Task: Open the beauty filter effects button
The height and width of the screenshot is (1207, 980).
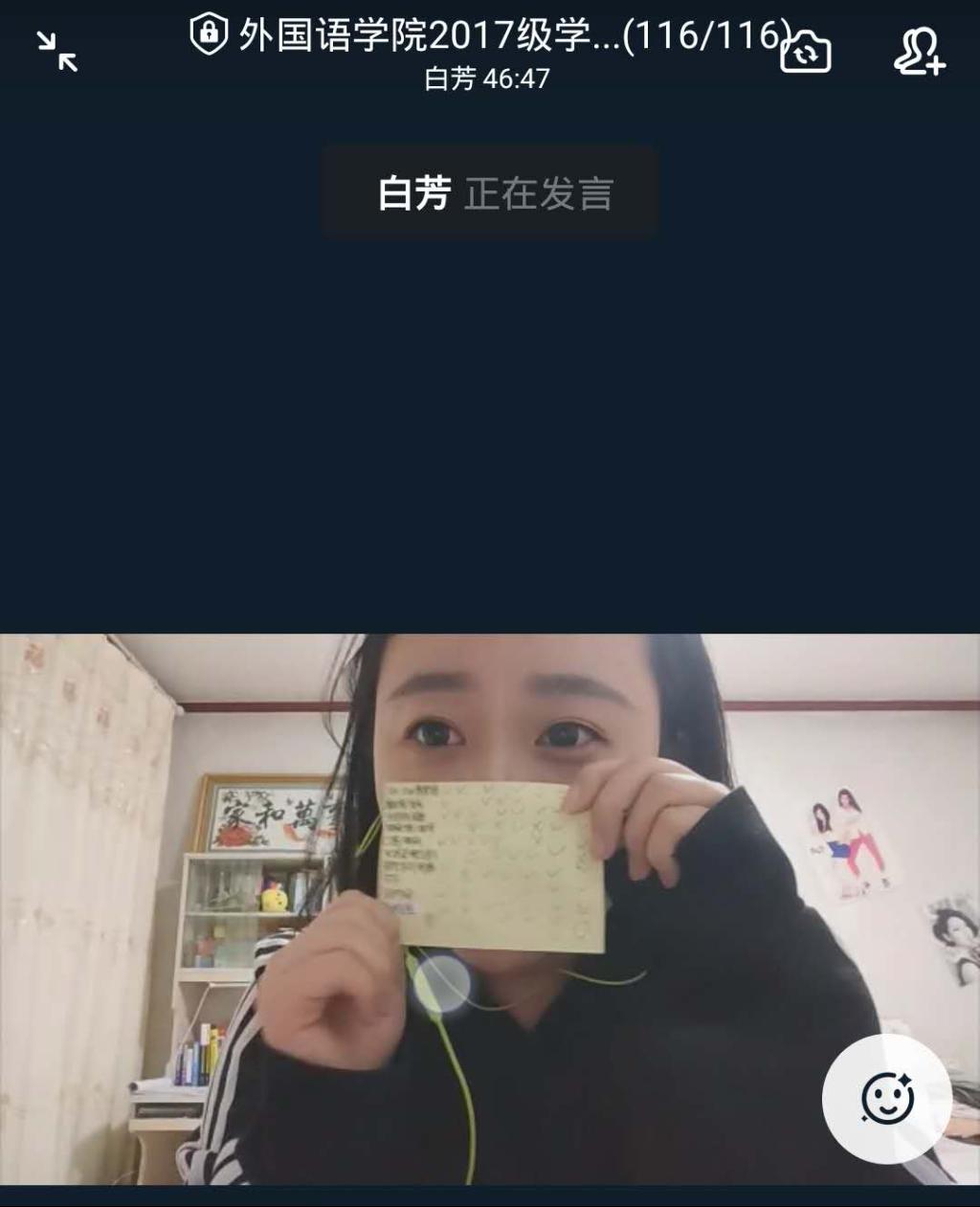Action: pos(886,1098)
